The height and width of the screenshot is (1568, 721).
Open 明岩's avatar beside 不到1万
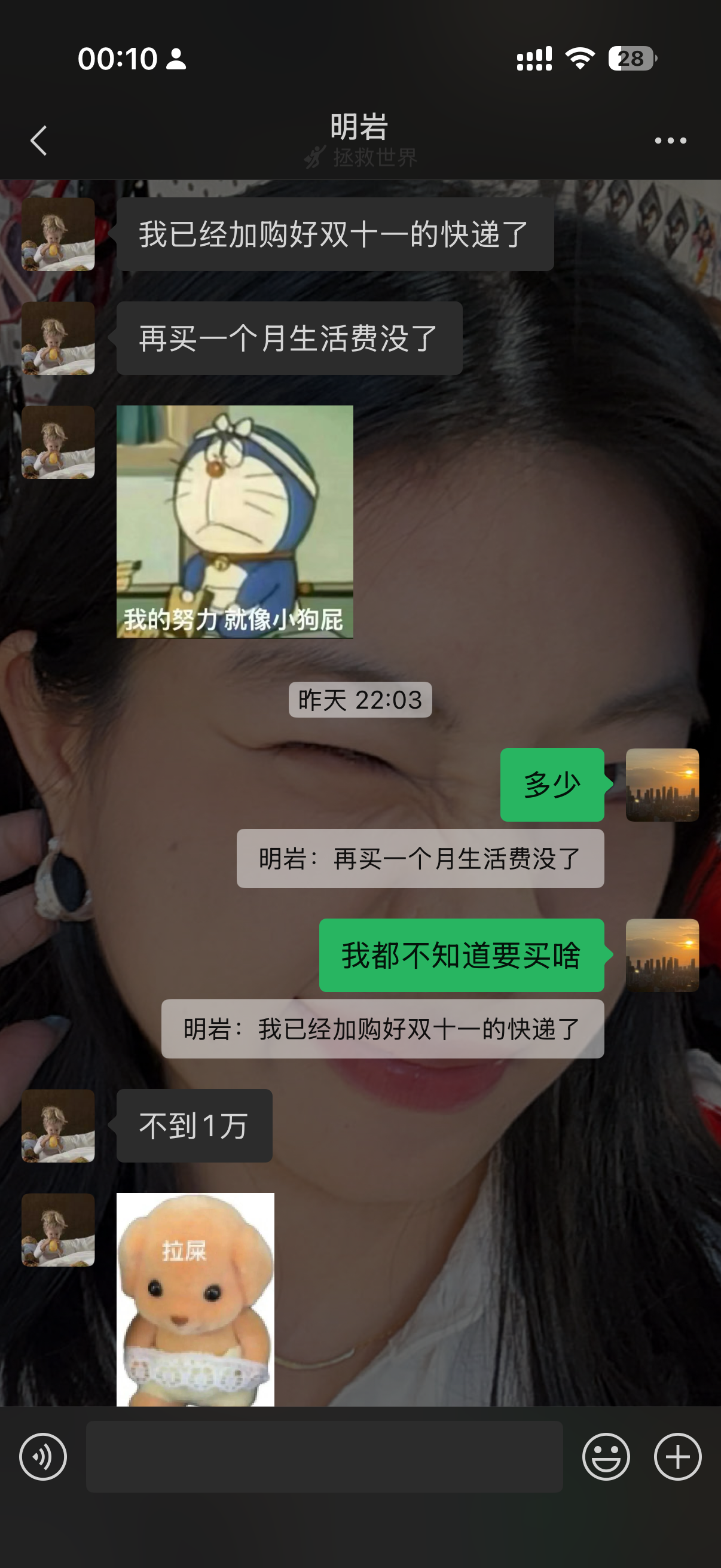click(x=58, y=1125)
